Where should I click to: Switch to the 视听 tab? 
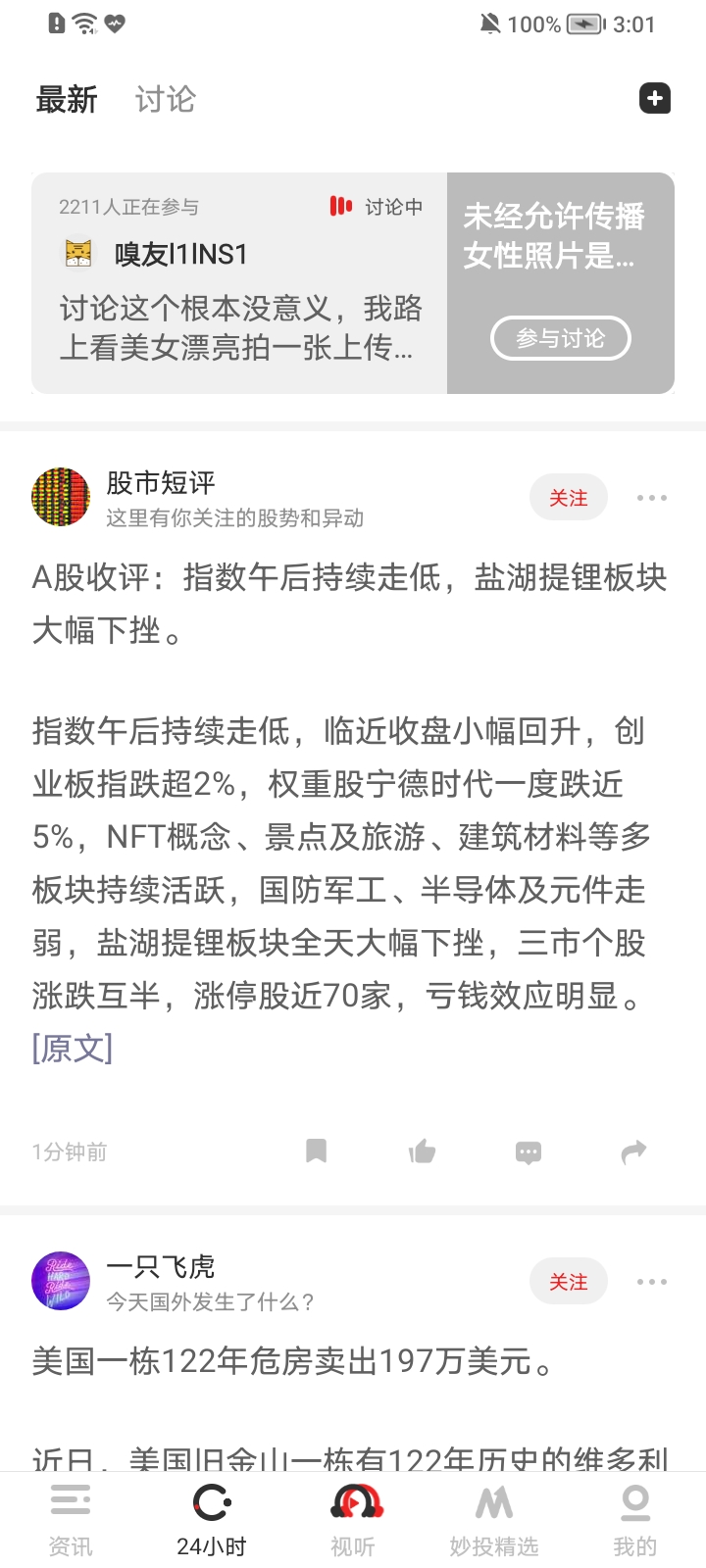point(353,1519)
